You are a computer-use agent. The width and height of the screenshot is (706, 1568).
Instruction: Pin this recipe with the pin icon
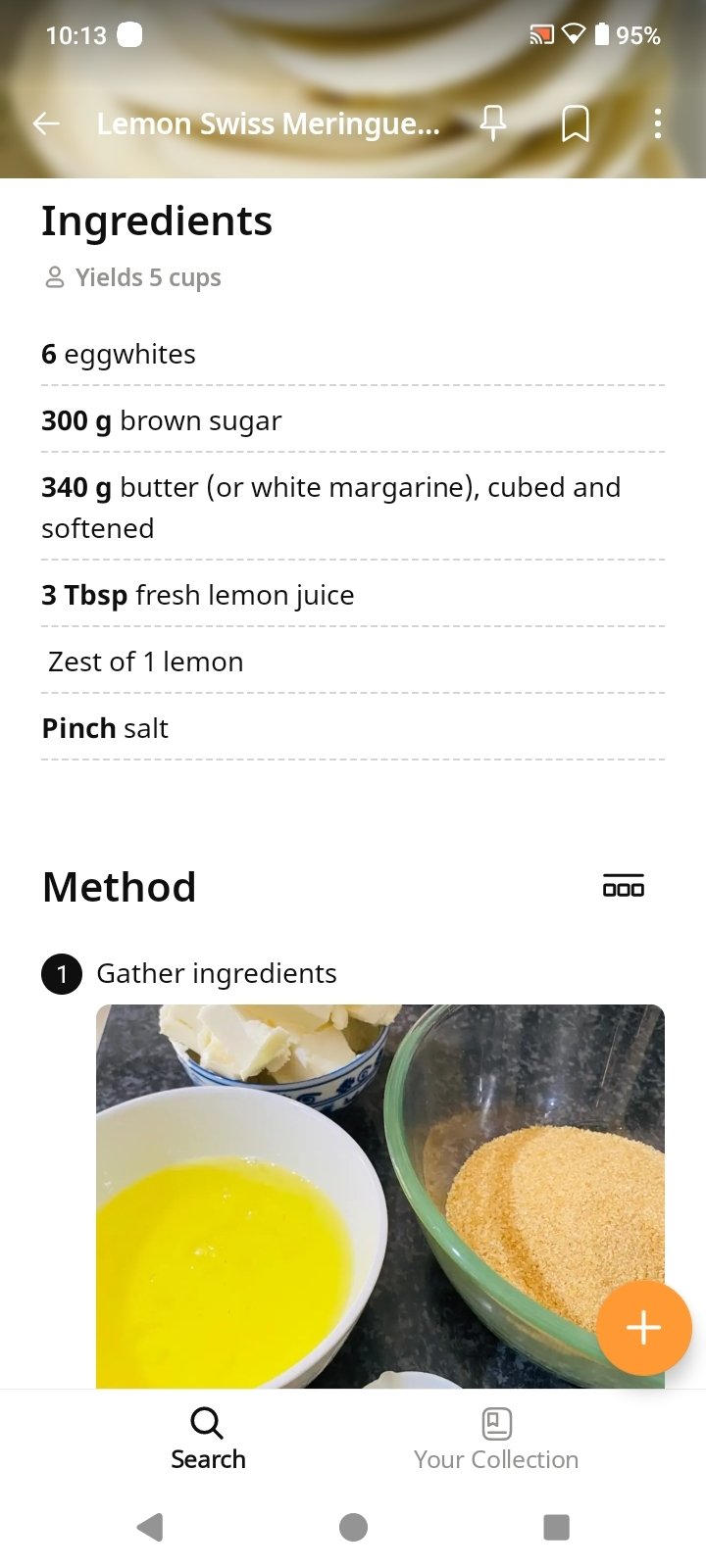tap(492, 123)
